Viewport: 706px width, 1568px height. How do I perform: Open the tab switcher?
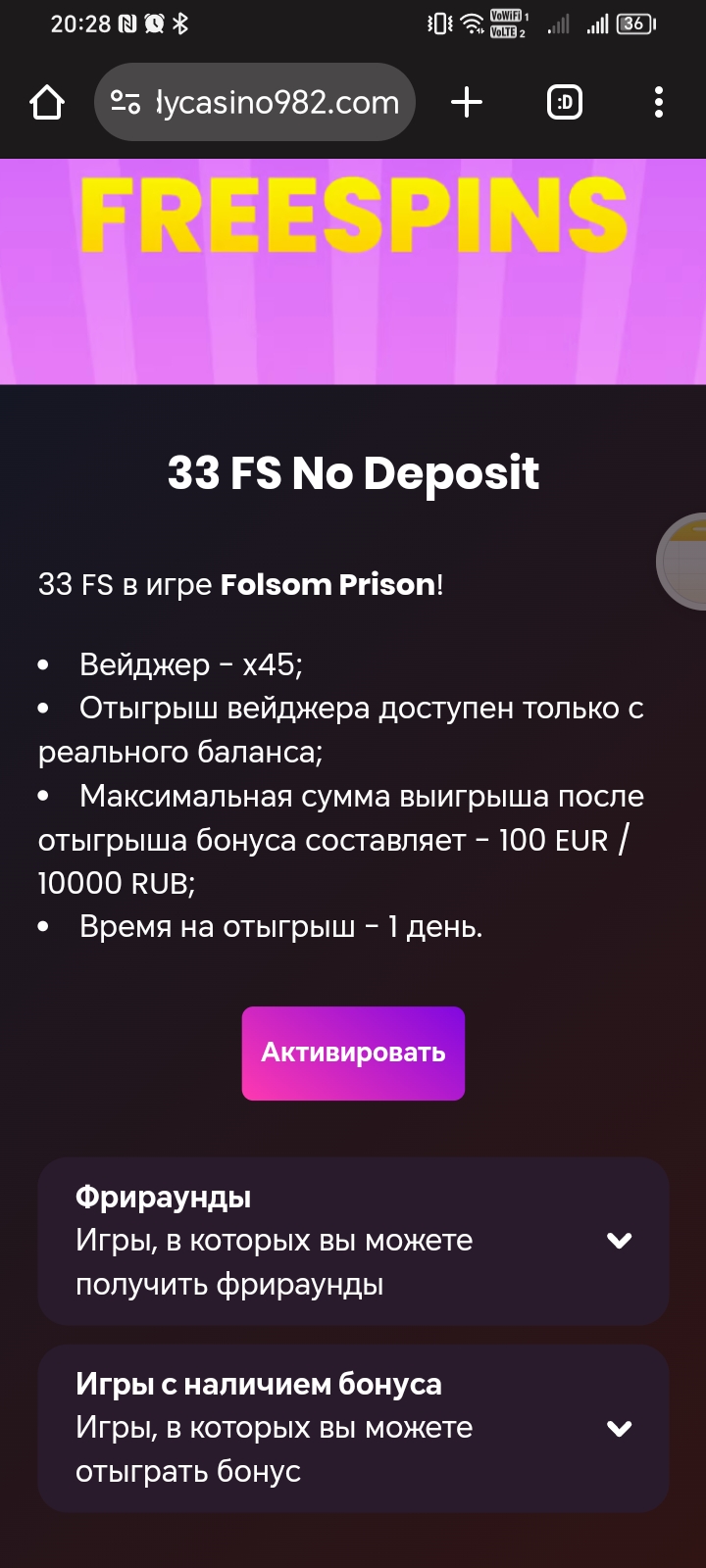coord(564,102)
